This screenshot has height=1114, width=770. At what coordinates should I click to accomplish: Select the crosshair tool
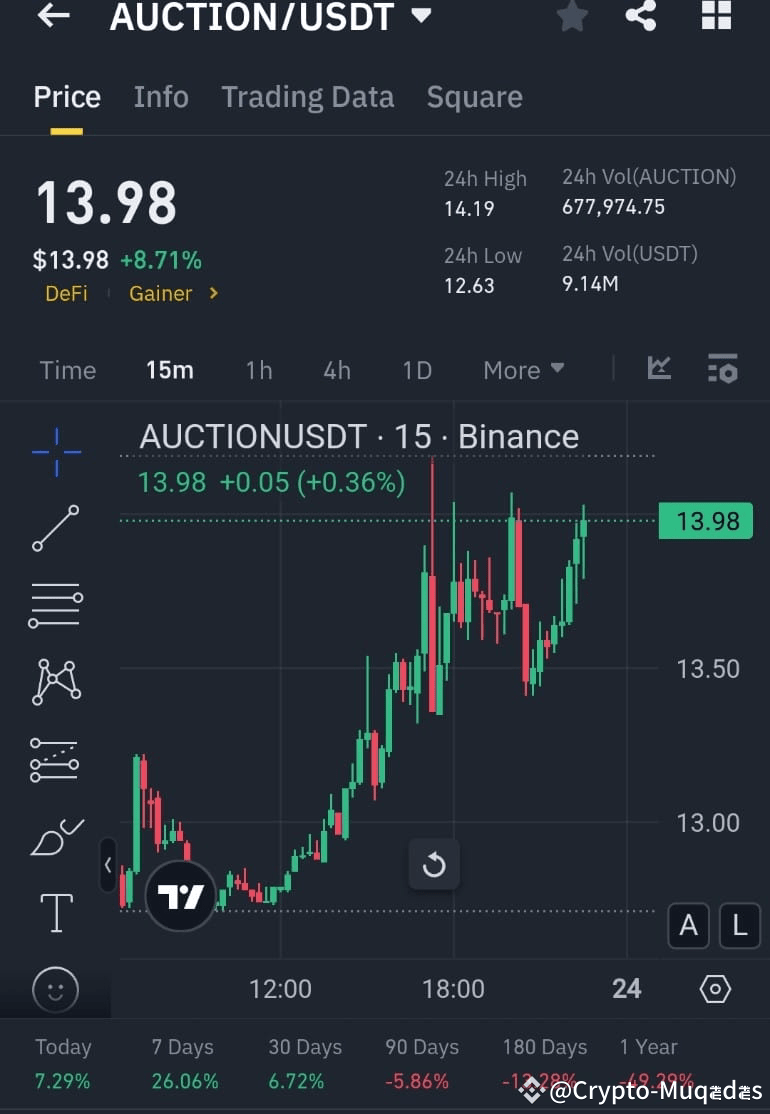point(54,451)
